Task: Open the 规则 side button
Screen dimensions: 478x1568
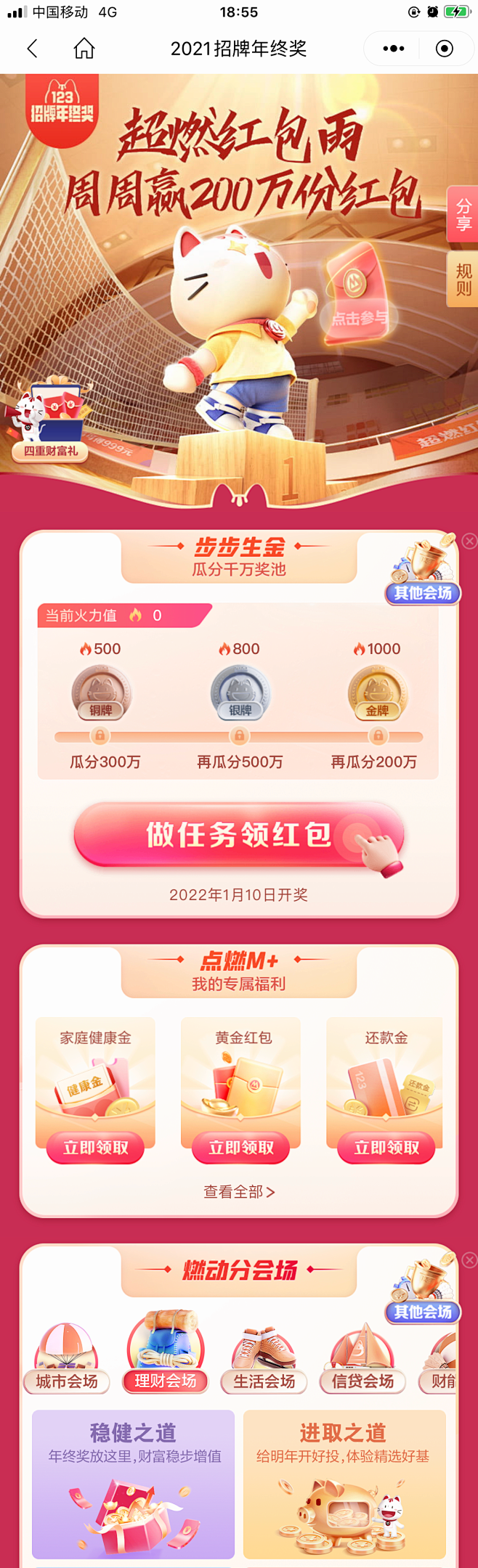Action: pyautogui.click(x=463, y=280)
